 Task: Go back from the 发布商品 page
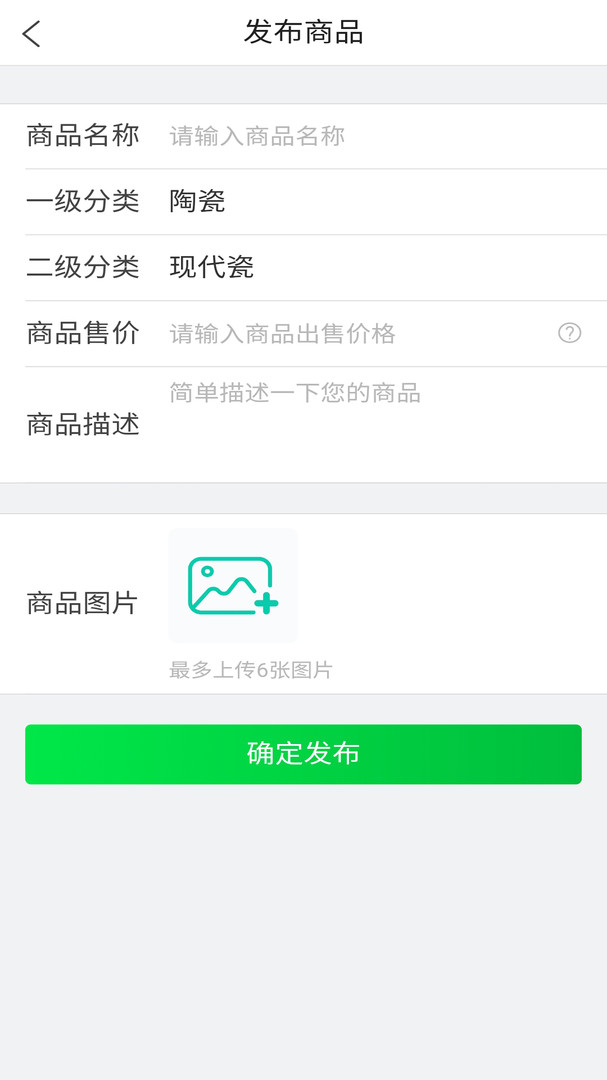coord(32,34)
